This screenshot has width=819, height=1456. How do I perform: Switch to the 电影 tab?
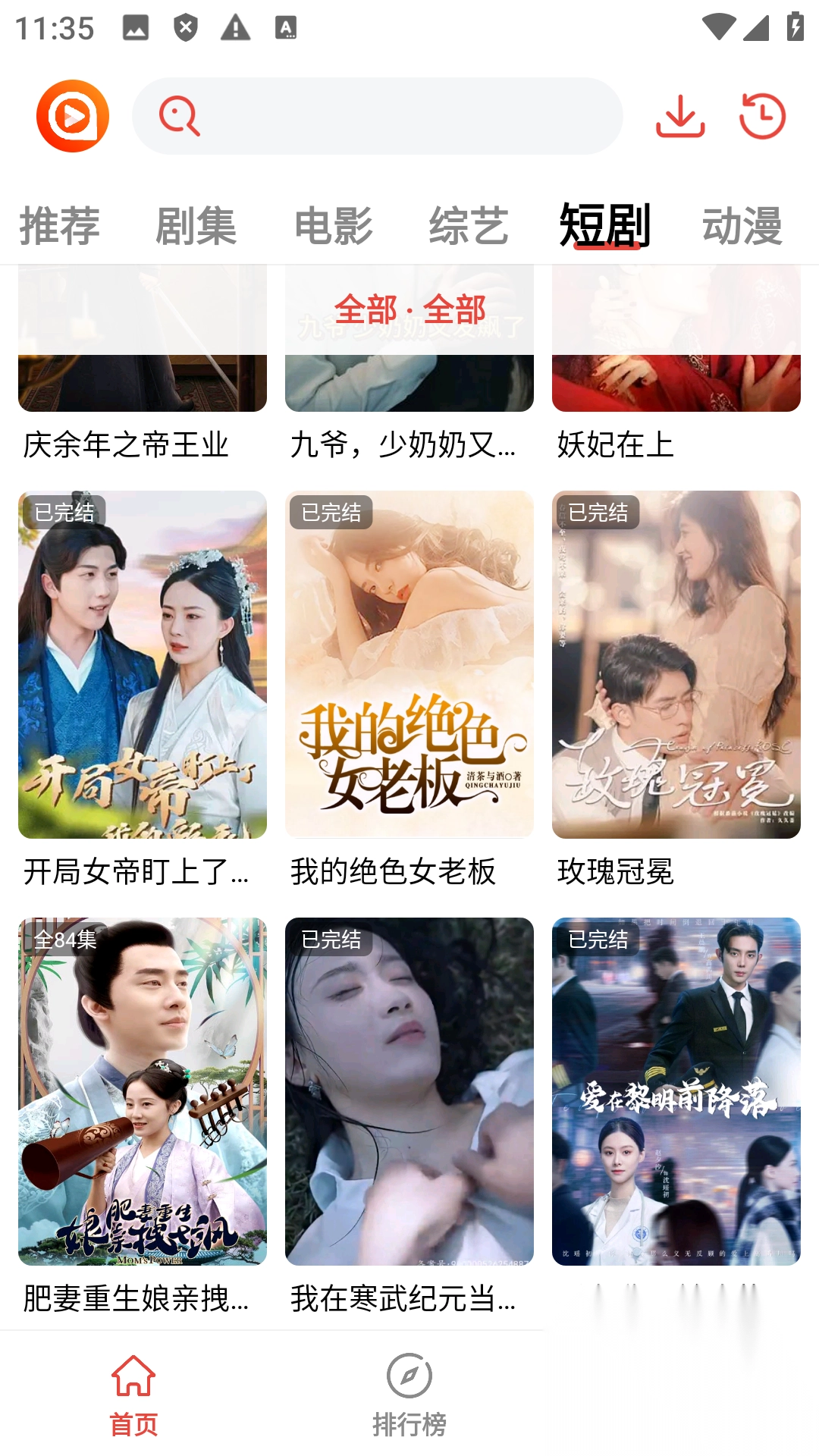click(x=334, y=226)
